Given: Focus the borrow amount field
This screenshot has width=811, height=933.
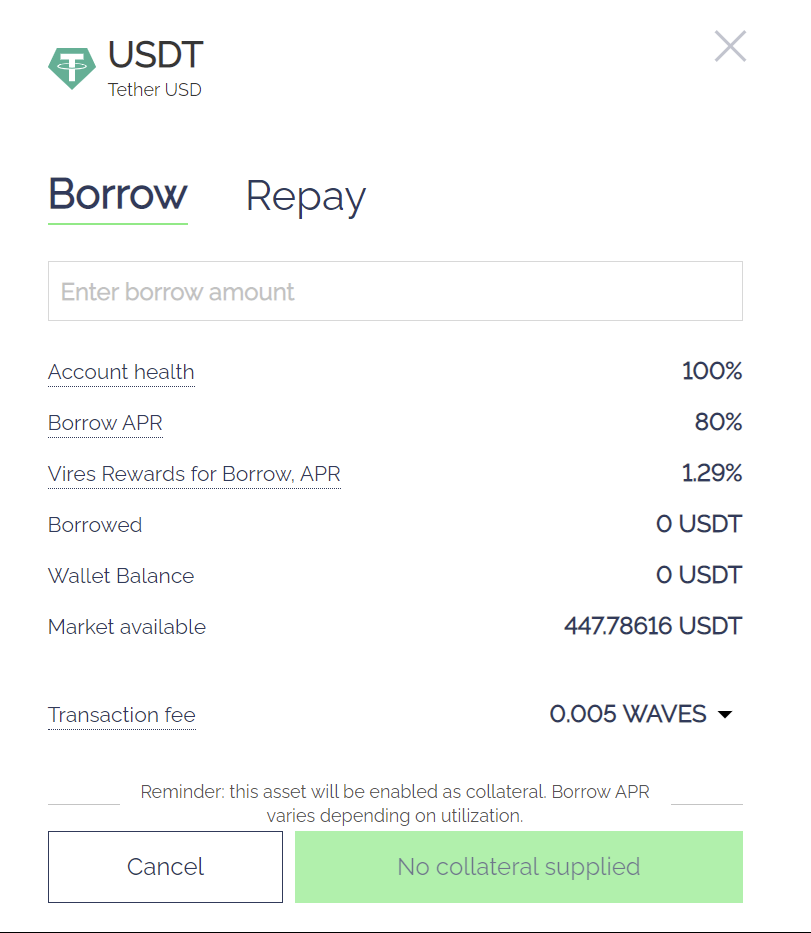Looking at the screenshot, I should pos(395,292).
